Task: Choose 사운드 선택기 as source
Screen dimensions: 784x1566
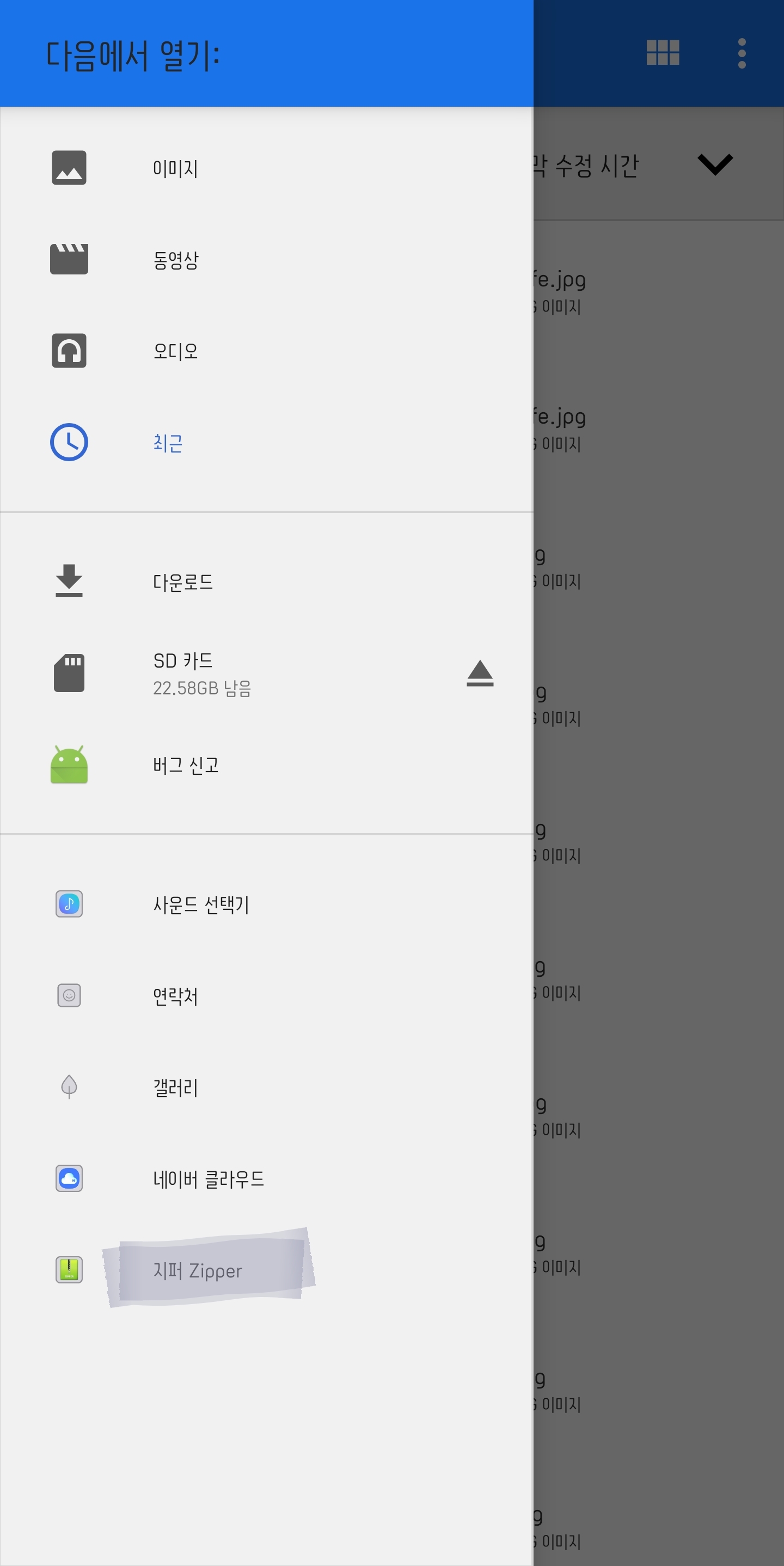Action: [x=200, y=904]
